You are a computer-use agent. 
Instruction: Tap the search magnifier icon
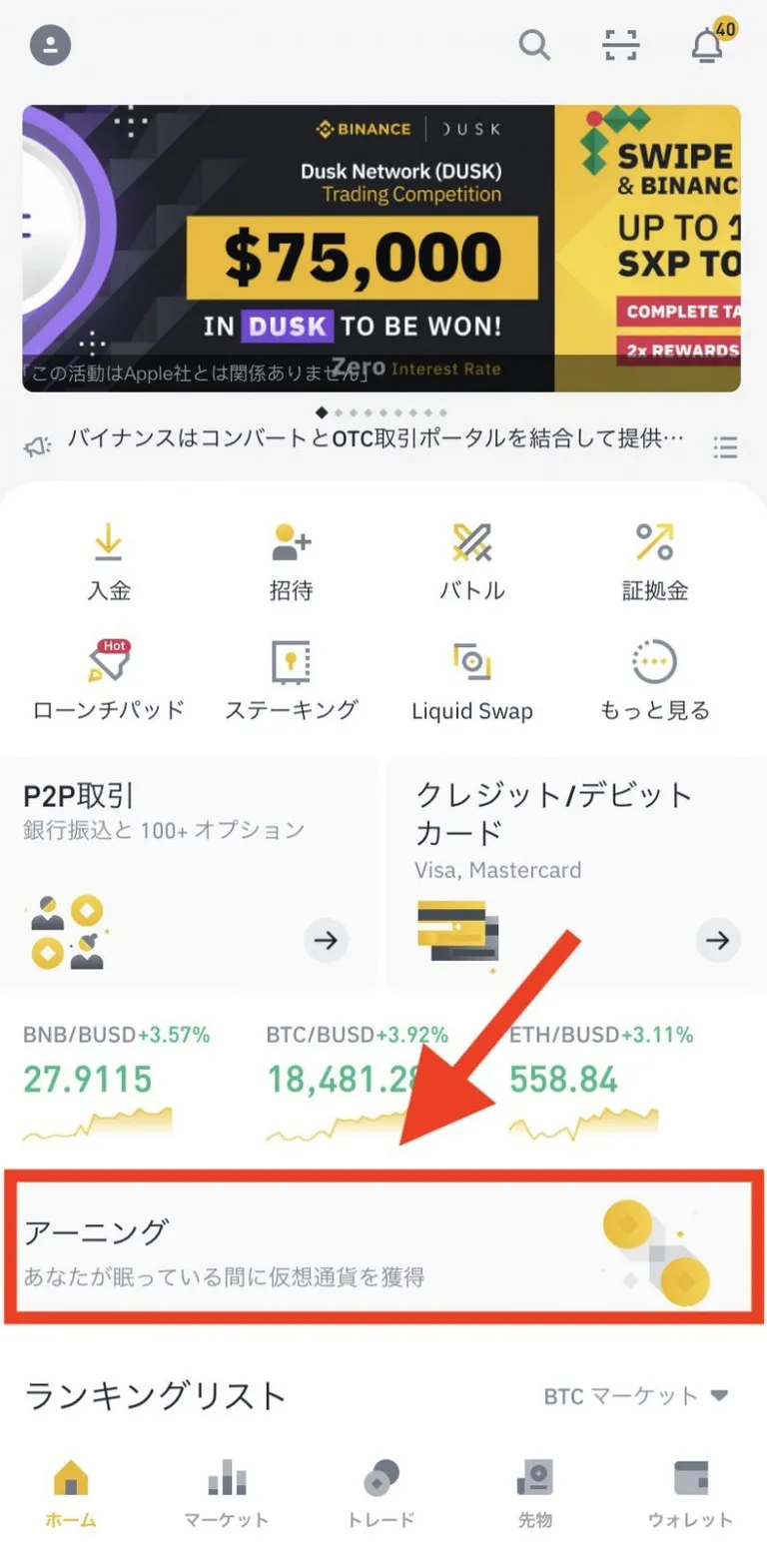(535, 45)
